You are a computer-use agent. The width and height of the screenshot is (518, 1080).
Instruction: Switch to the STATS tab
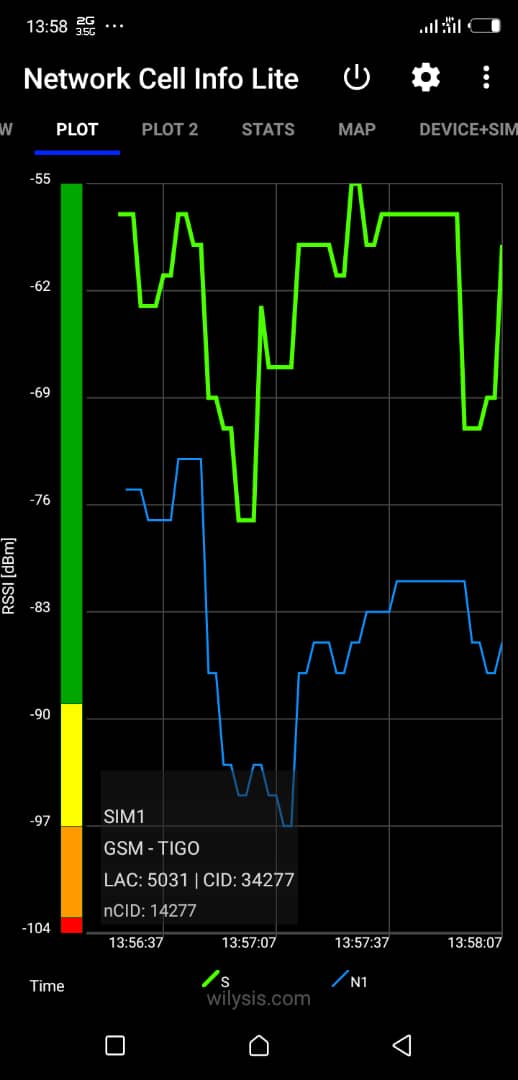268,129
